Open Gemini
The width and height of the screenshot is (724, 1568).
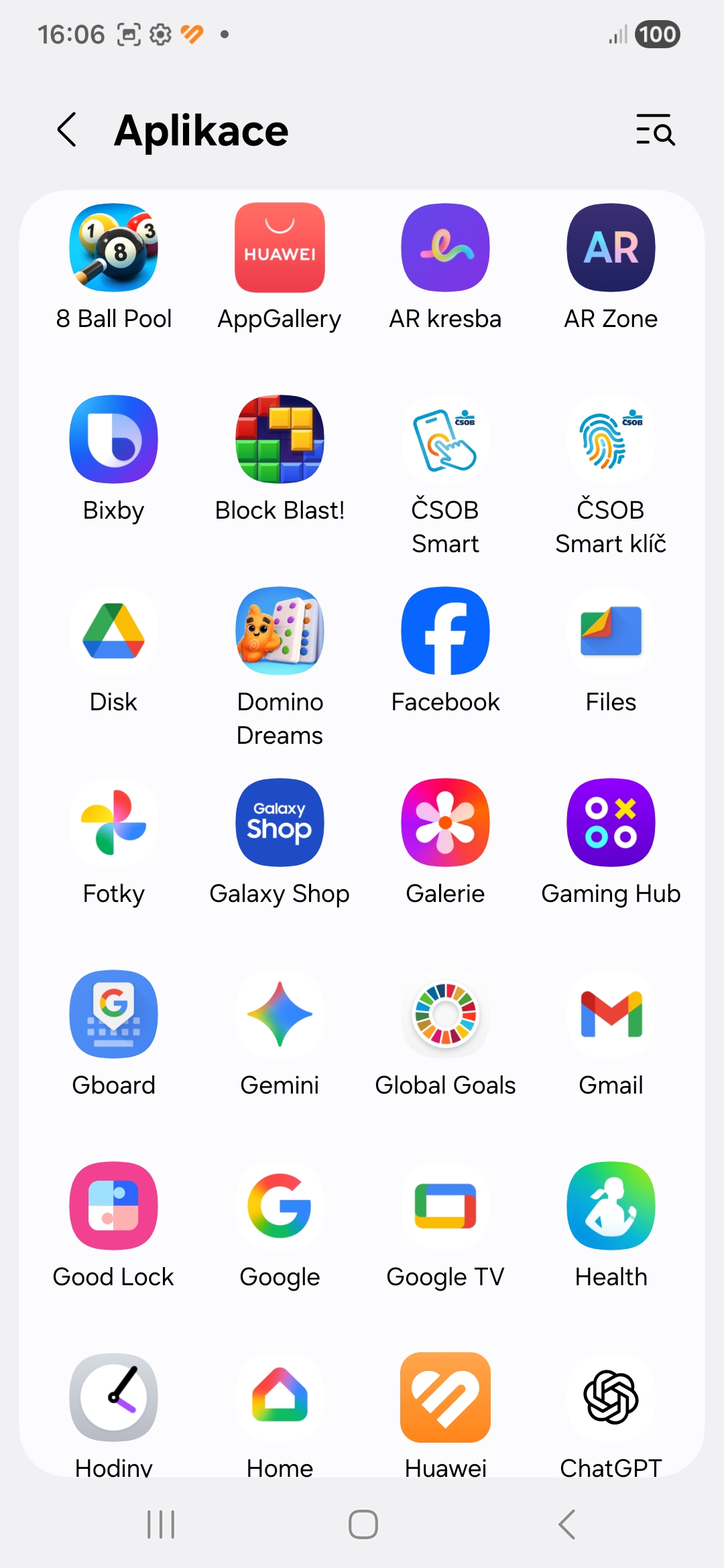pos(280,1015)
